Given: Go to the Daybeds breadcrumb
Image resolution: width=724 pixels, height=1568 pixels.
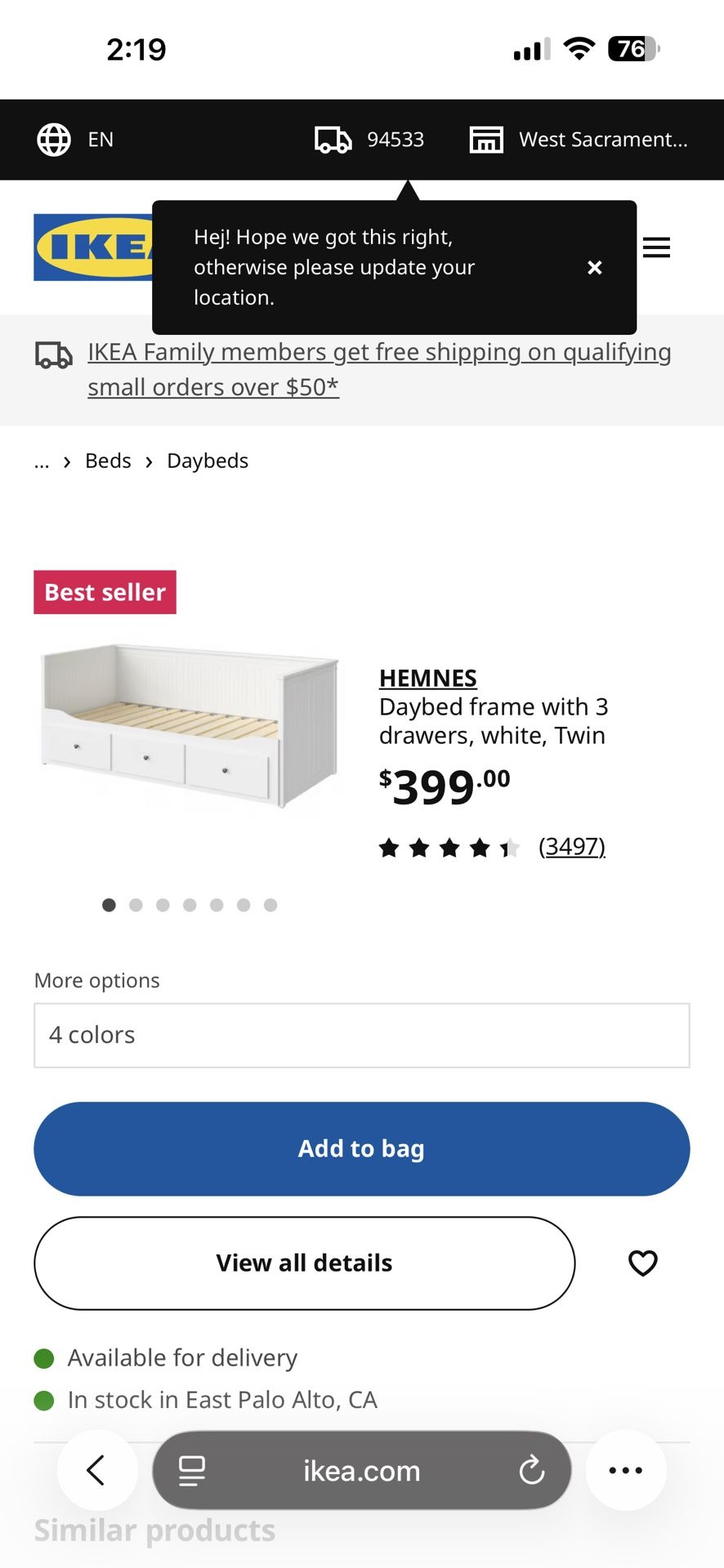Looking at the screenshot, I should pyautogui.click(x=208, y=461).
